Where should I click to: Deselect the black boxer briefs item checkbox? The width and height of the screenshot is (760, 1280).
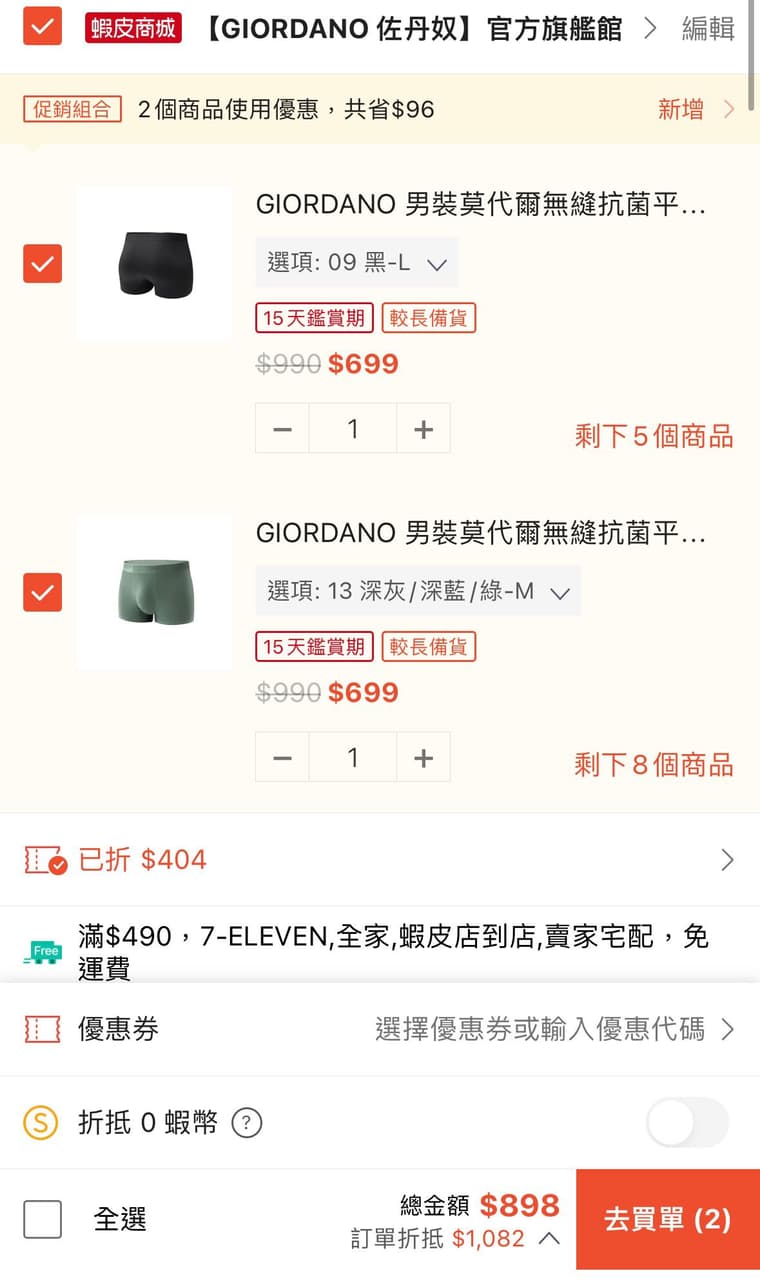point(41,264)
